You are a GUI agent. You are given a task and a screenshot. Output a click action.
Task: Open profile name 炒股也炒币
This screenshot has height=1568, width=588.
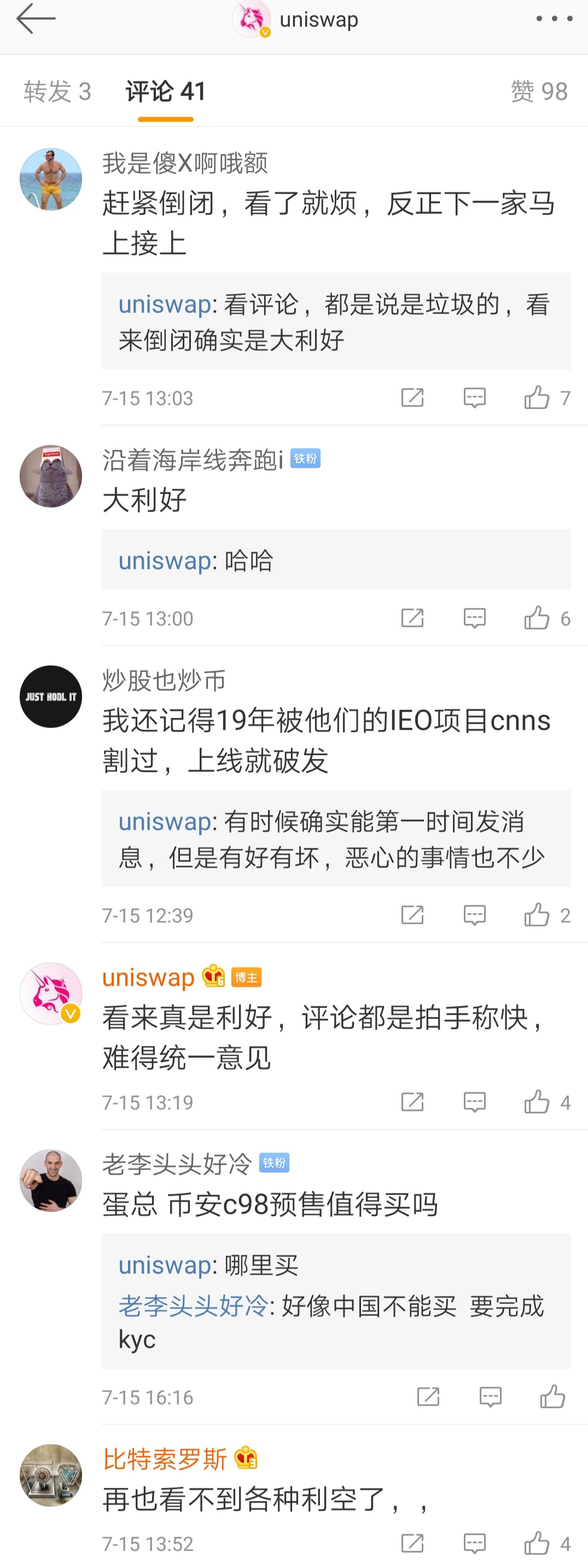coord(164,680)
